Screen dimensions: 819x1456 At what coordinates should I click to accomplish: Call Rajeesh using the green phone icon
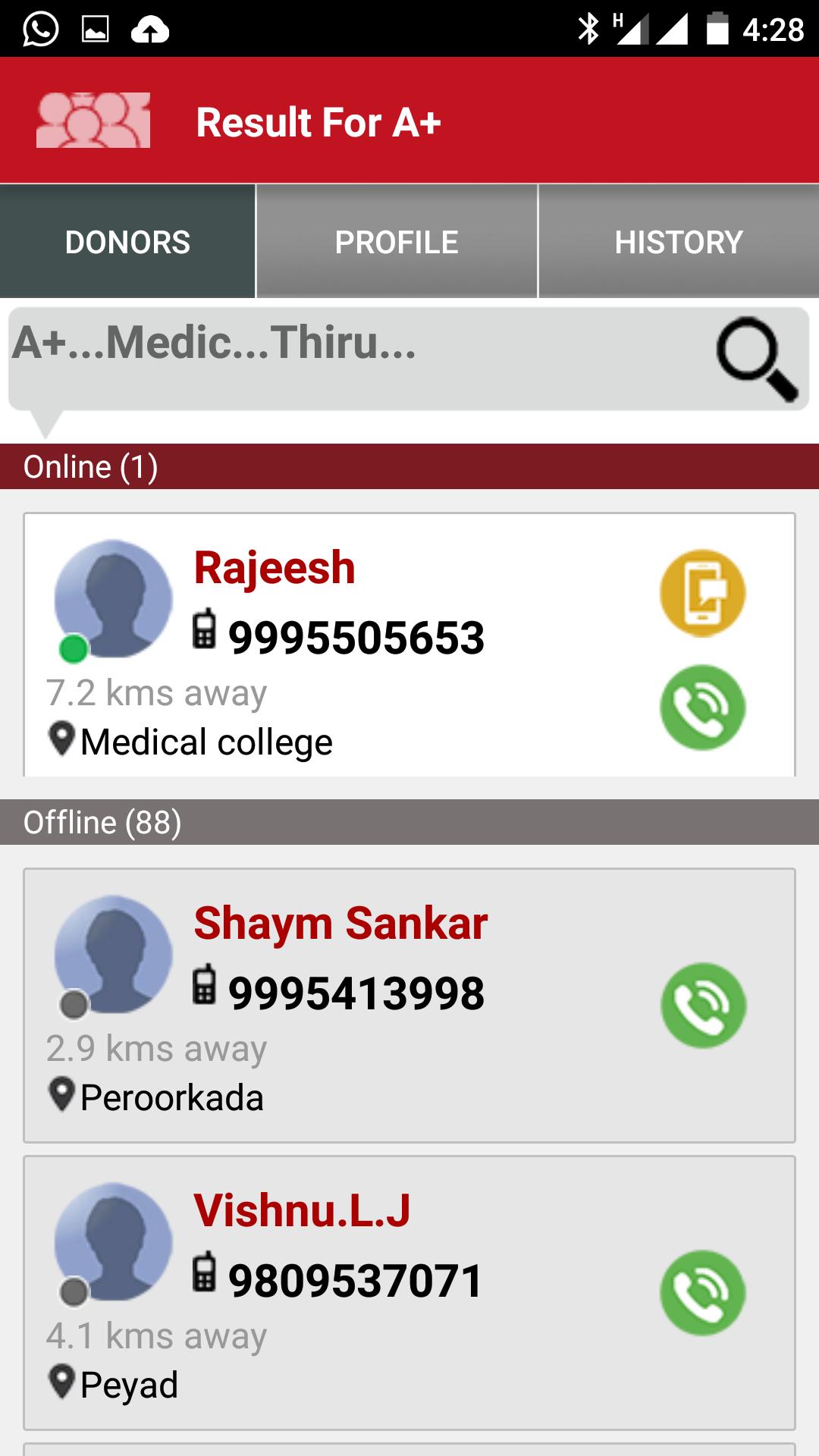[703, 708]
